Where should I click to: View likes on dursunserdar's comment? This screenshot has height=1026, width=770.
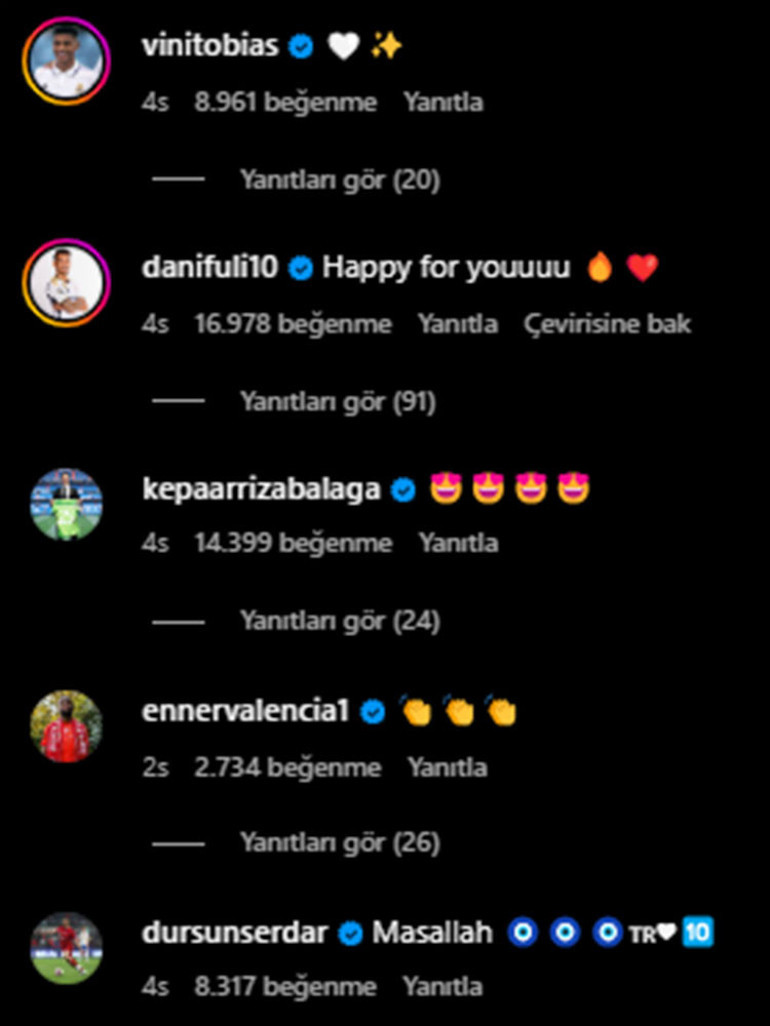pyautogui.click(x=285, y=987)
